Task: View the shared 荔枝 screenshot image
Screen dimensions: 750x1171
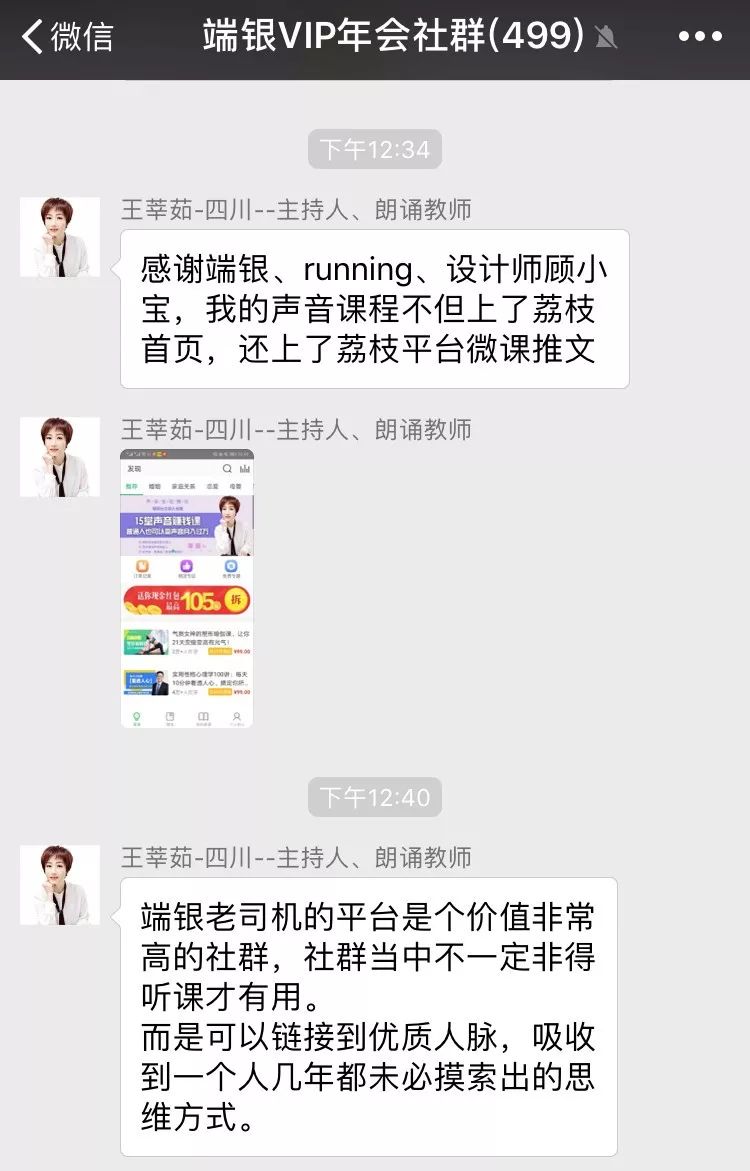Action: click(x=187, y=587)
